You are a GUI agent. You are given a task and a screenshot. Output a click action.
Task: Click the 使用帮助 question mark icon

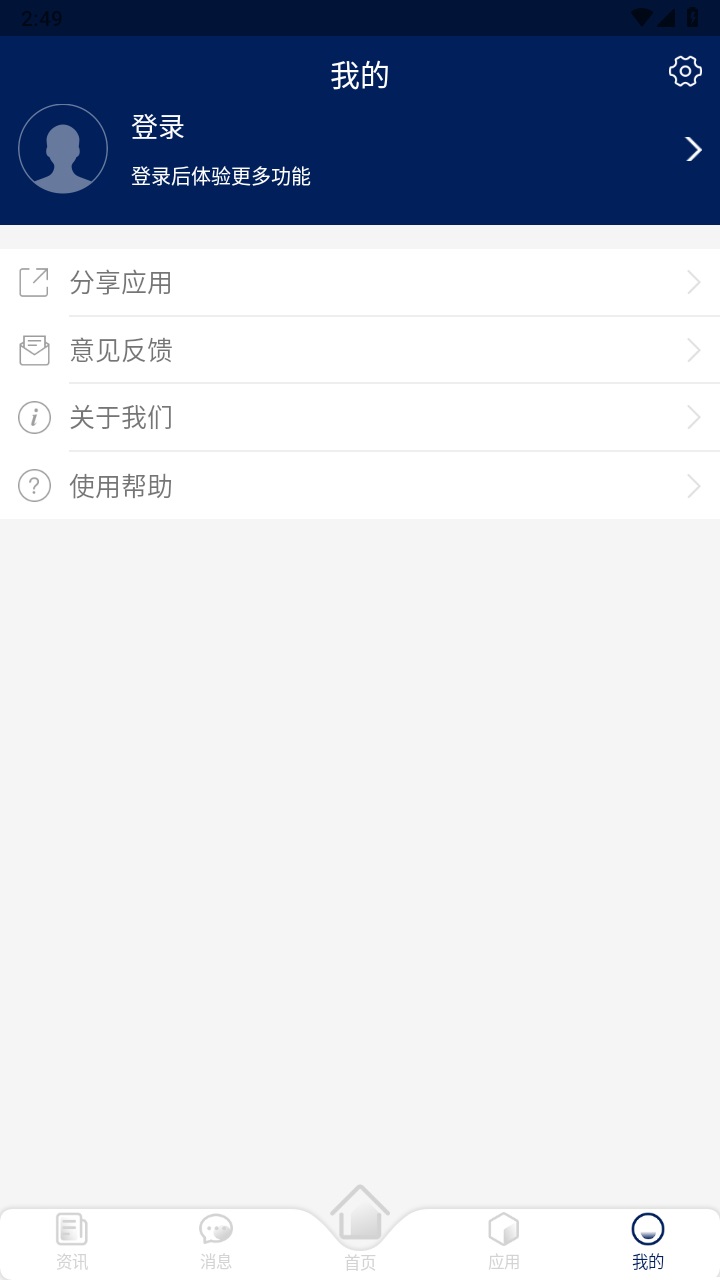(34, 486)
